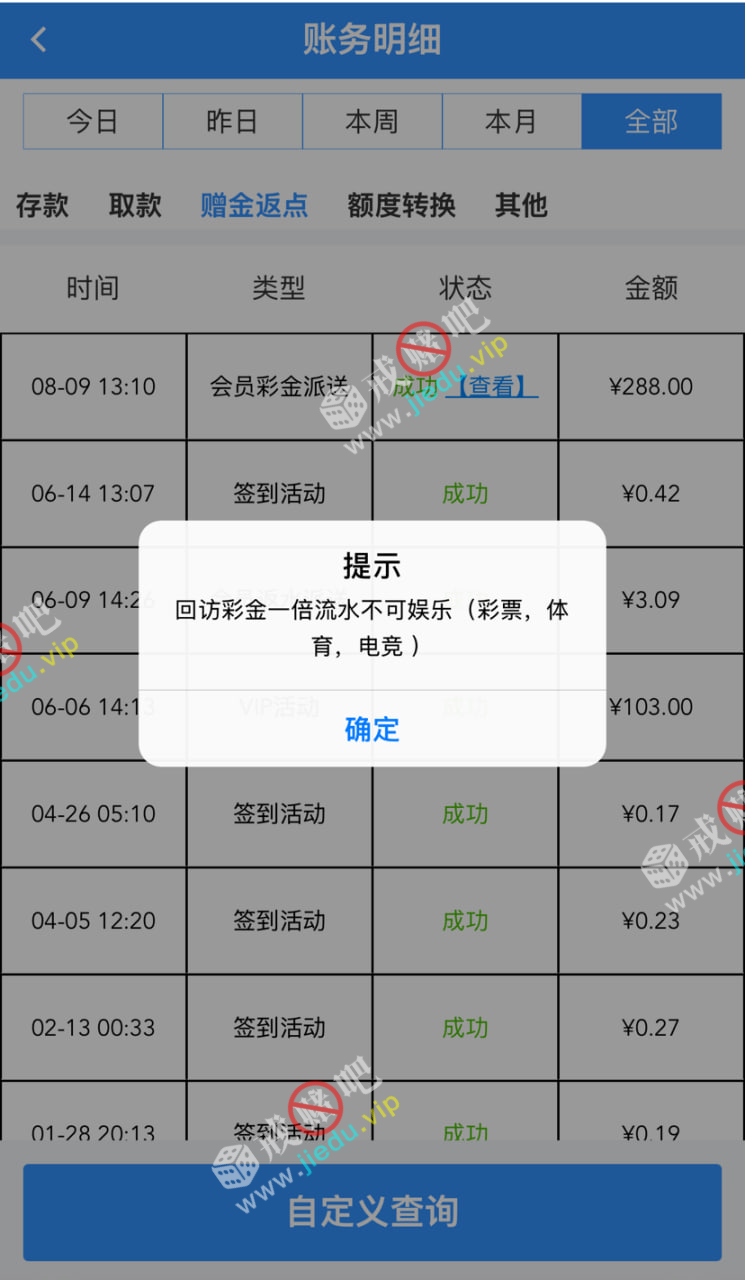Confirm the dialog with 确定
This screenshot has height=1280, width=745.
click(x=372, y=729)
